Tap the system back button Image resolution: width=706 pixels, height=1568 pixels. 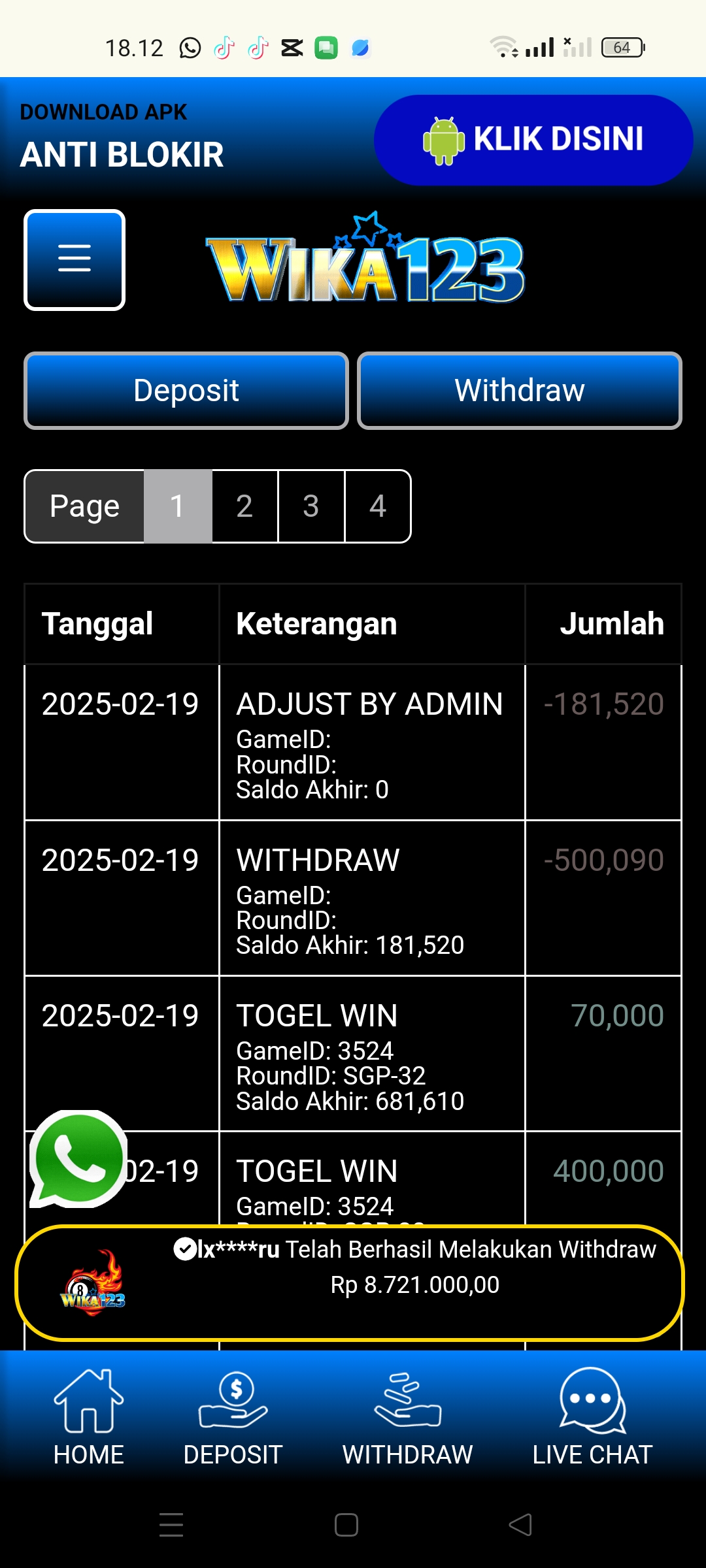pos(520,1525)
